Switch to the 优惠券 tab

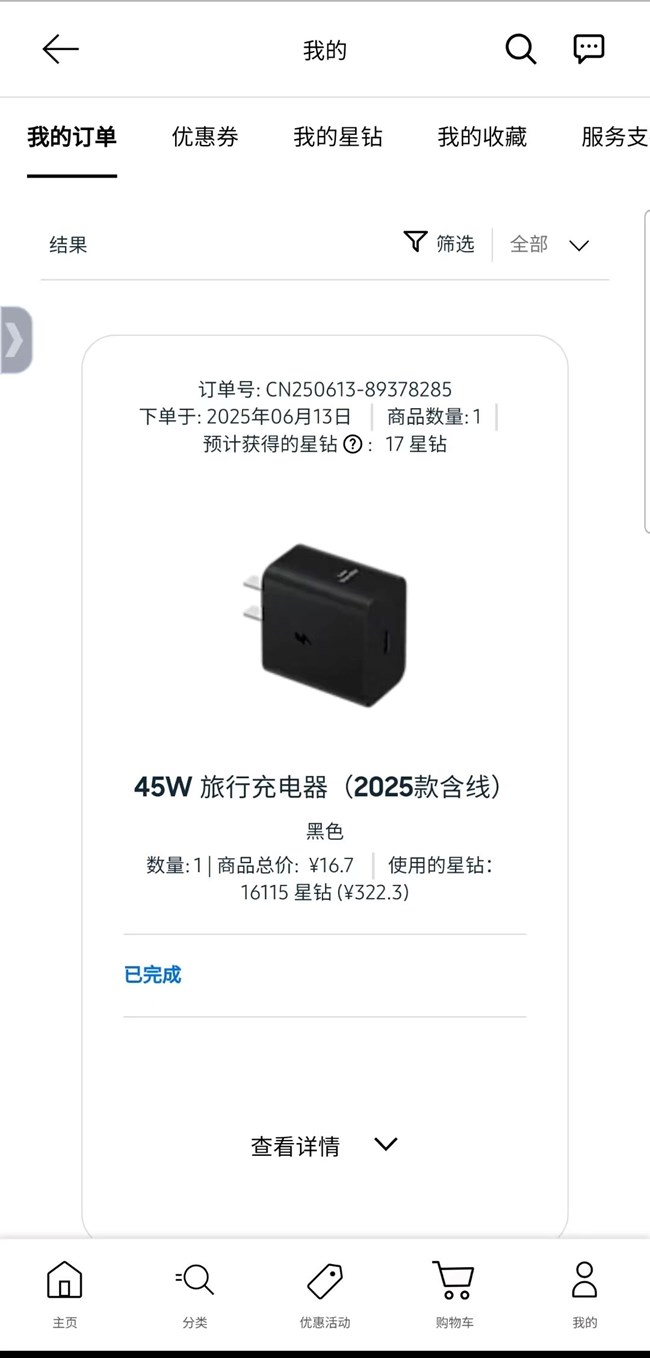point(205,137)
